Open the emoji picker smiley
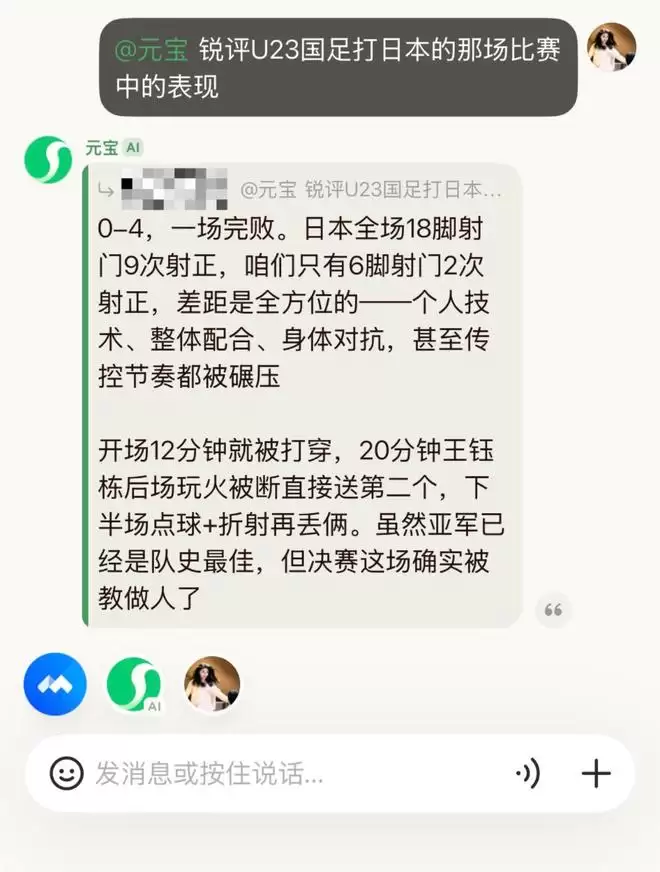The width and height of the screenshot is (660, 872). (67, 773)
